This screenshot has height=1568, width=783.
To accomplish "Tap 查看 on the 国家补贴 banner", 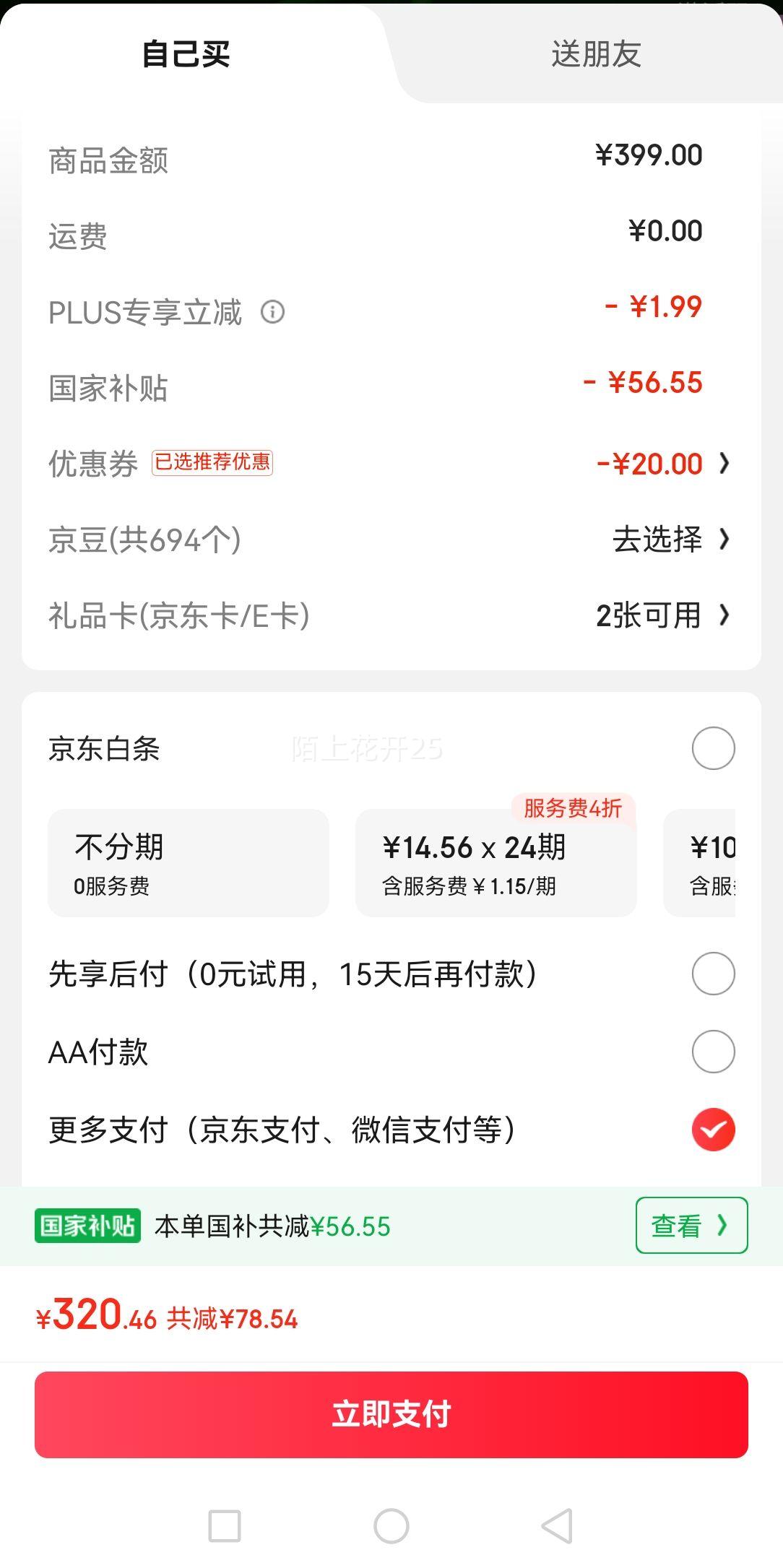I will tap(691, 1226).
